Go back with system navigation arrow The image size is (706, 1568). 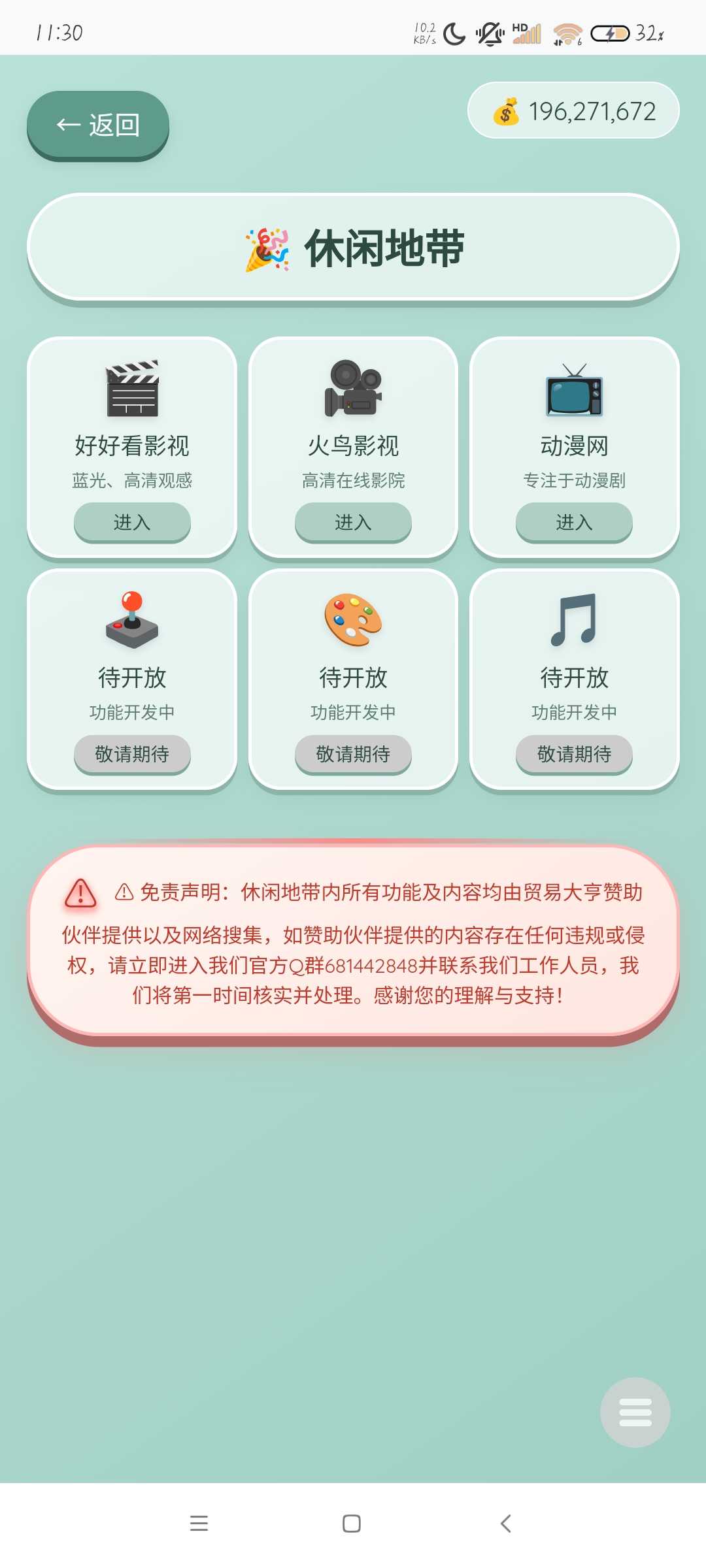(x=505, y=1524)
